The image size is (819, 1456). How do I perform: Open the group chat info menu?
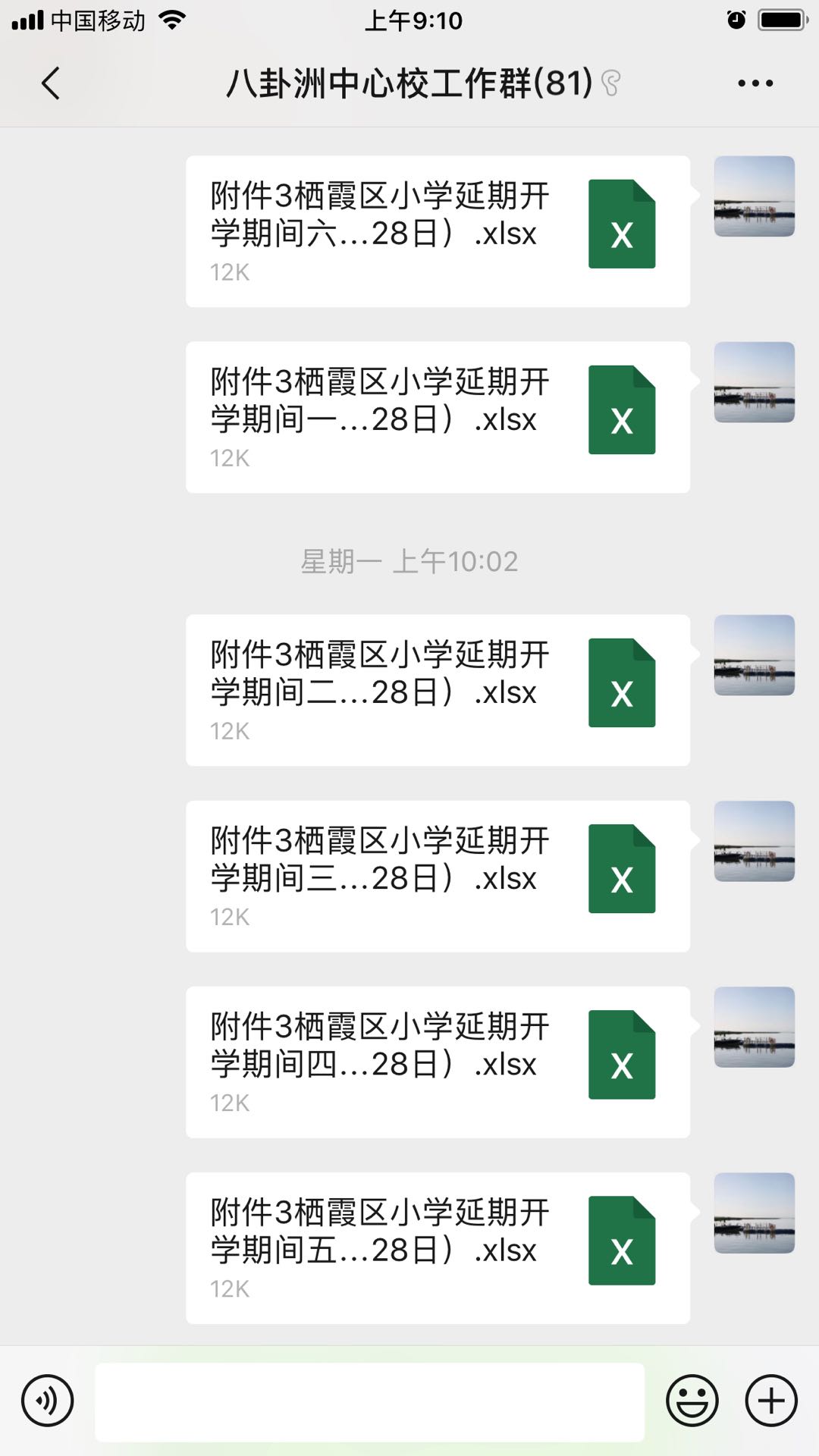pyautogui.click(x=755, y=83)
